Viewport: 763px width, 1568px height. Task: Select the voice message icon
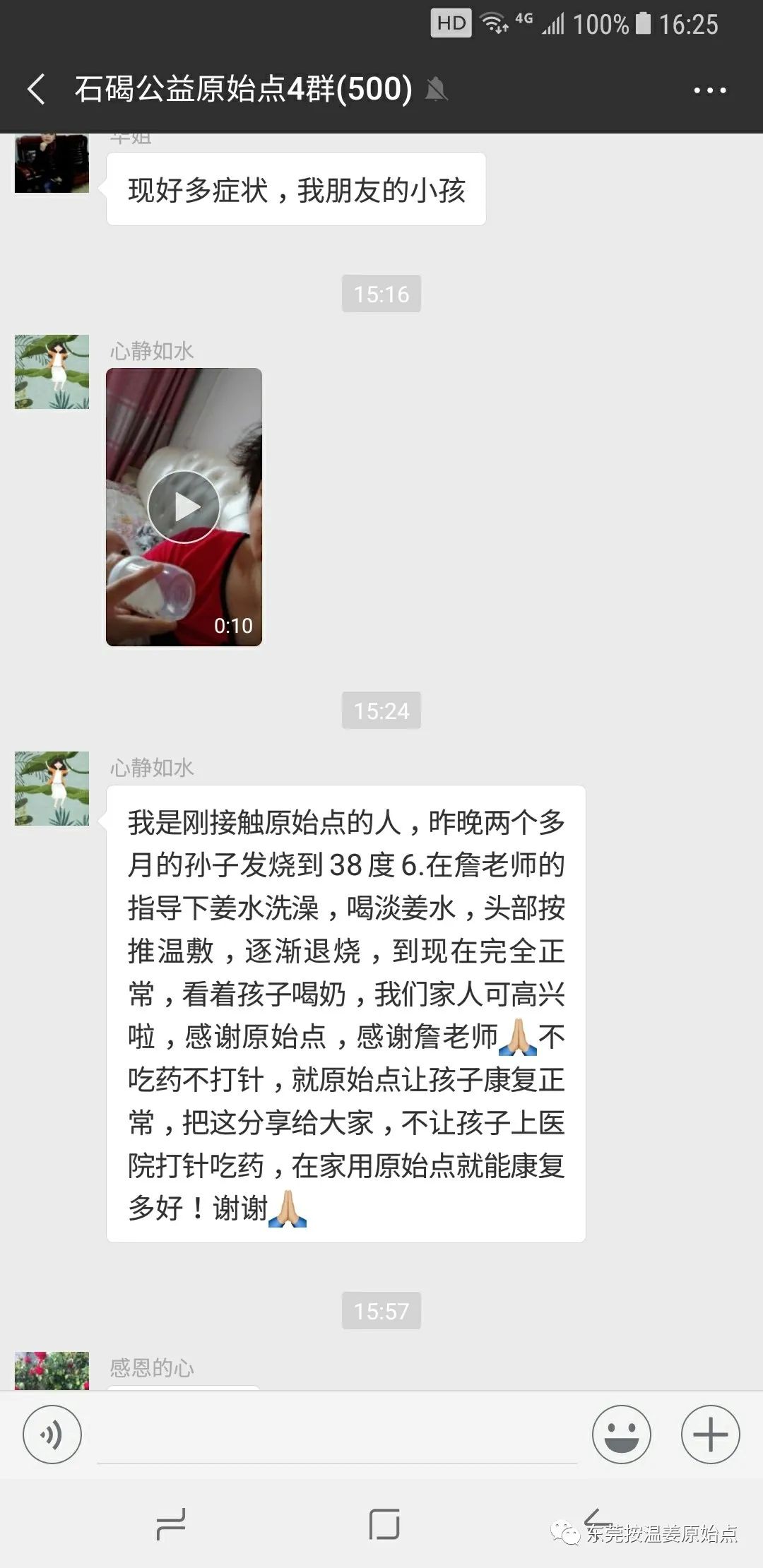pos(52,1435)
